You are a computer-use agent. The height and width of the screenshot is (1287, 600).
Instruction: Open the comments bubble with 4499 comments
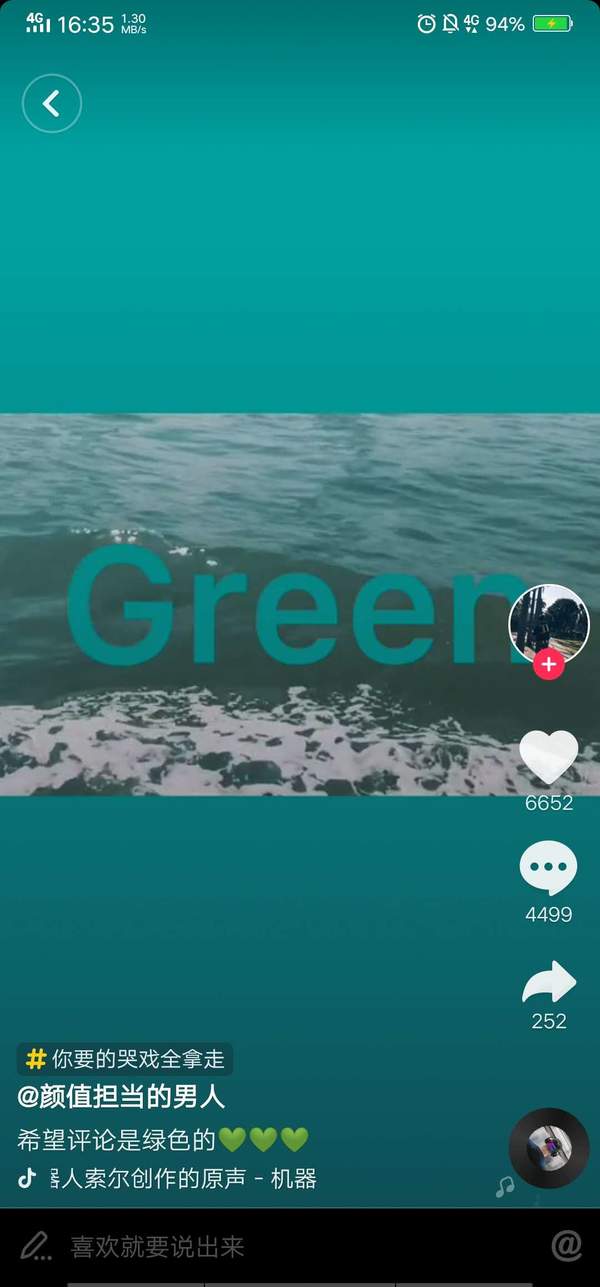548,868
